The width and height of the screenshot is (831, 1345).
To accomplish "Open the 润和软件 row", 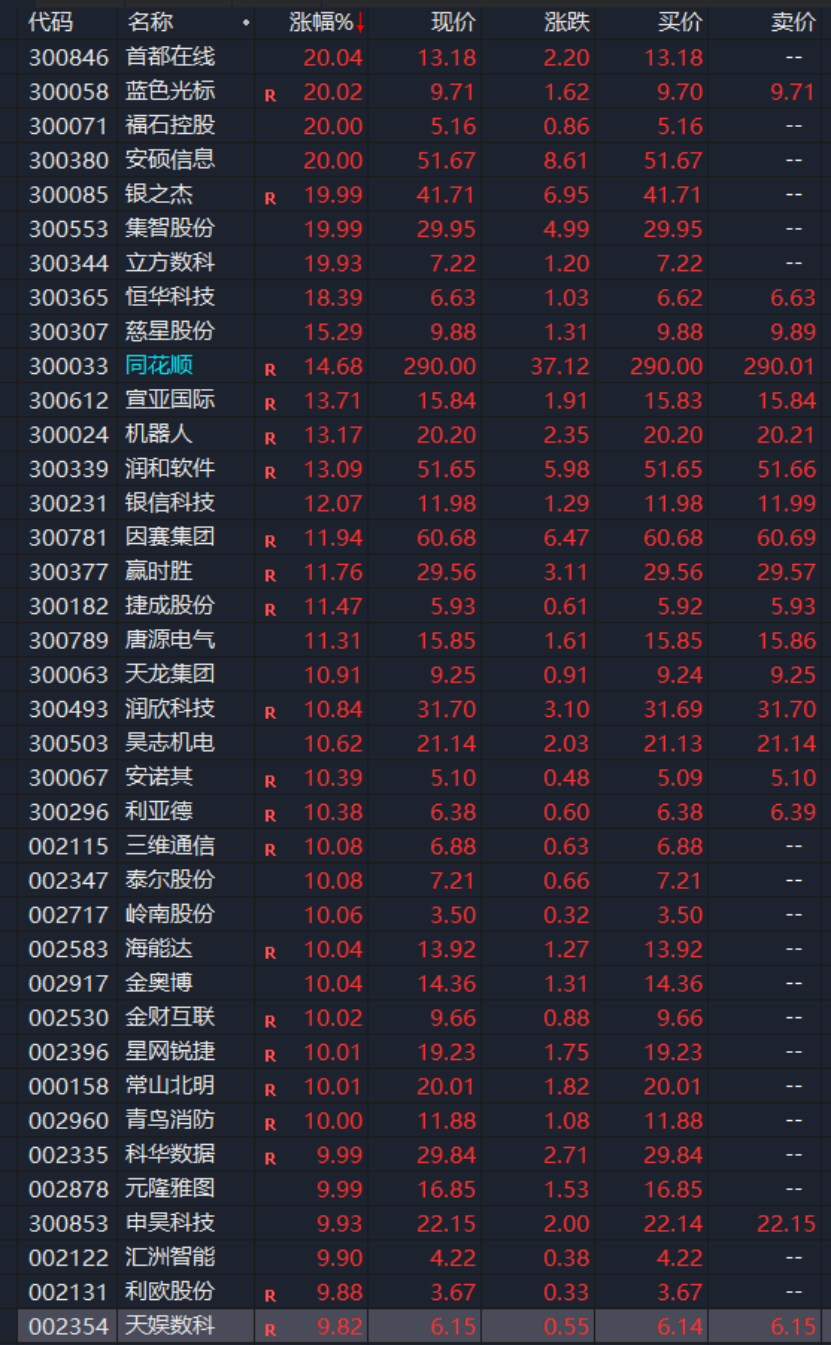I will pyautogui.click(x=170, y=469).
